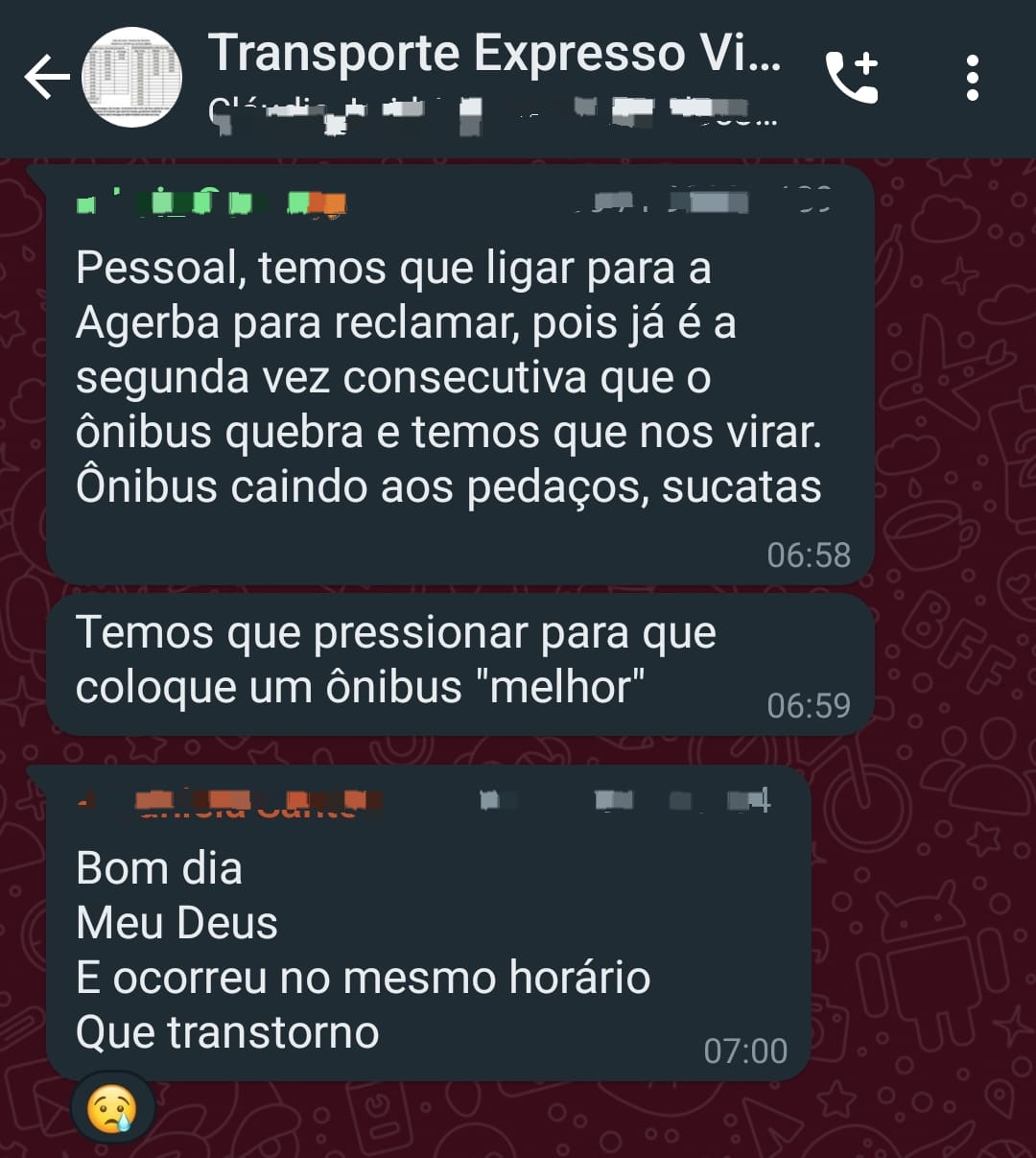
Task: Tap the 07:00 timestamp on Bom dia message
Action: (745, 1051)
